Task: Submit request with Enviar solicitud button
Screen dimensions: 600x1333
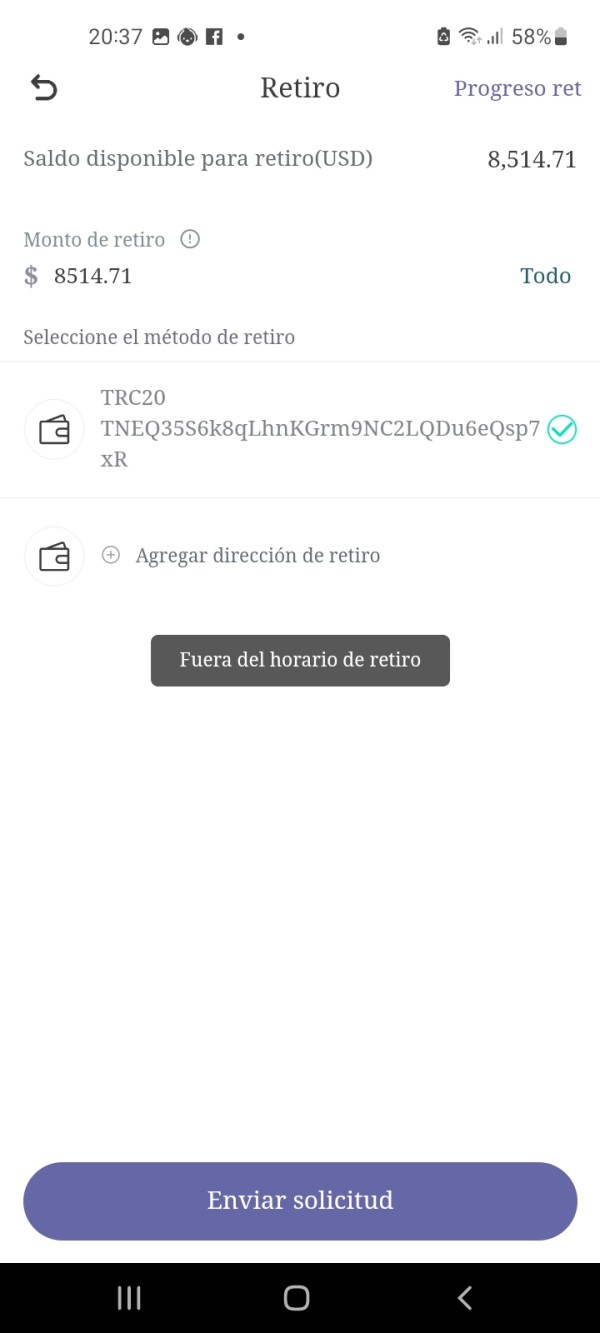Action: [x=300, y=1201]
